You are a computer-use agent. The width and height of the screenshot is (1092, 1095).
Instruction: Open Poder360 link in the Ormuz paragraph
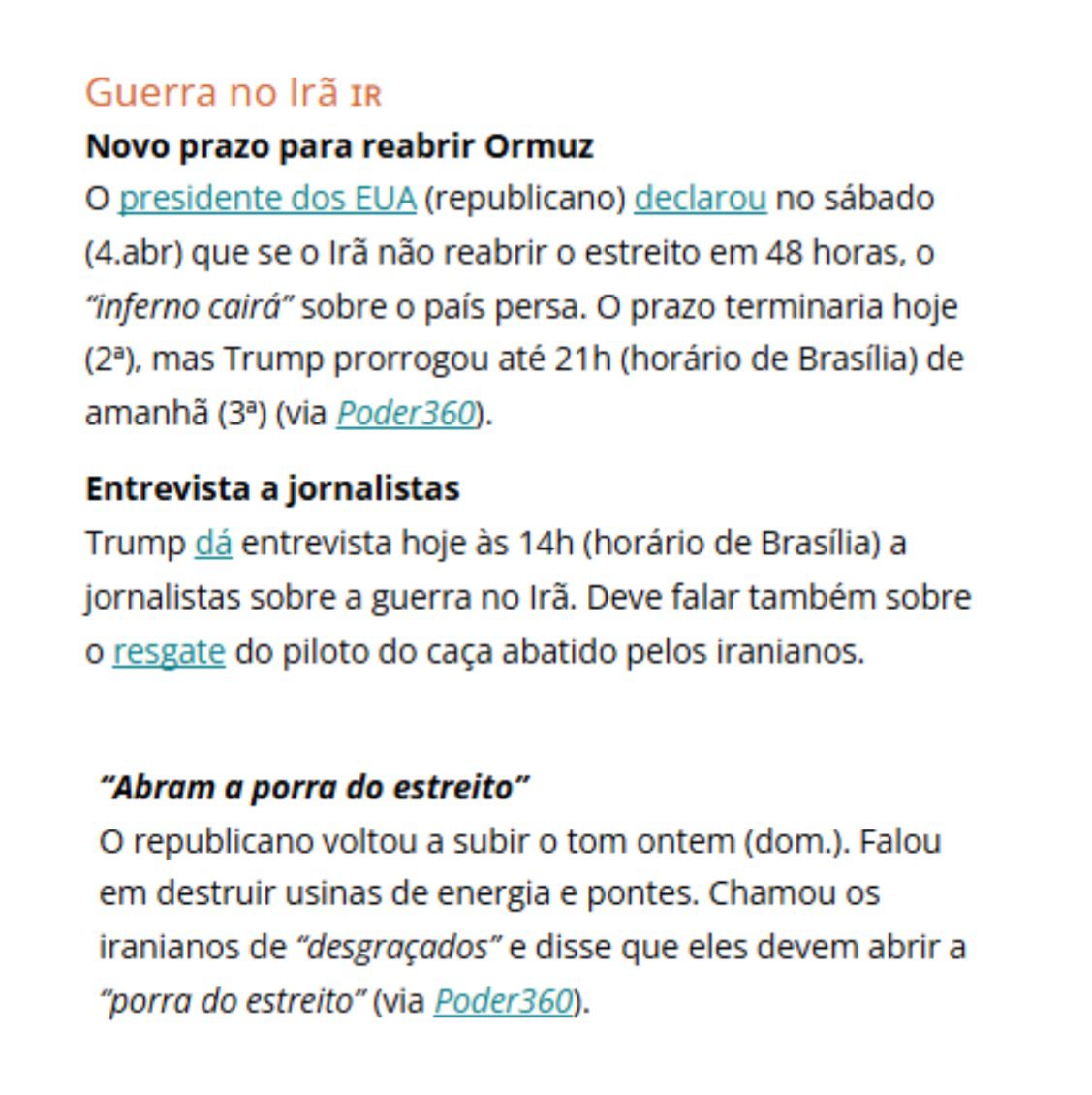tap(406, 414)
